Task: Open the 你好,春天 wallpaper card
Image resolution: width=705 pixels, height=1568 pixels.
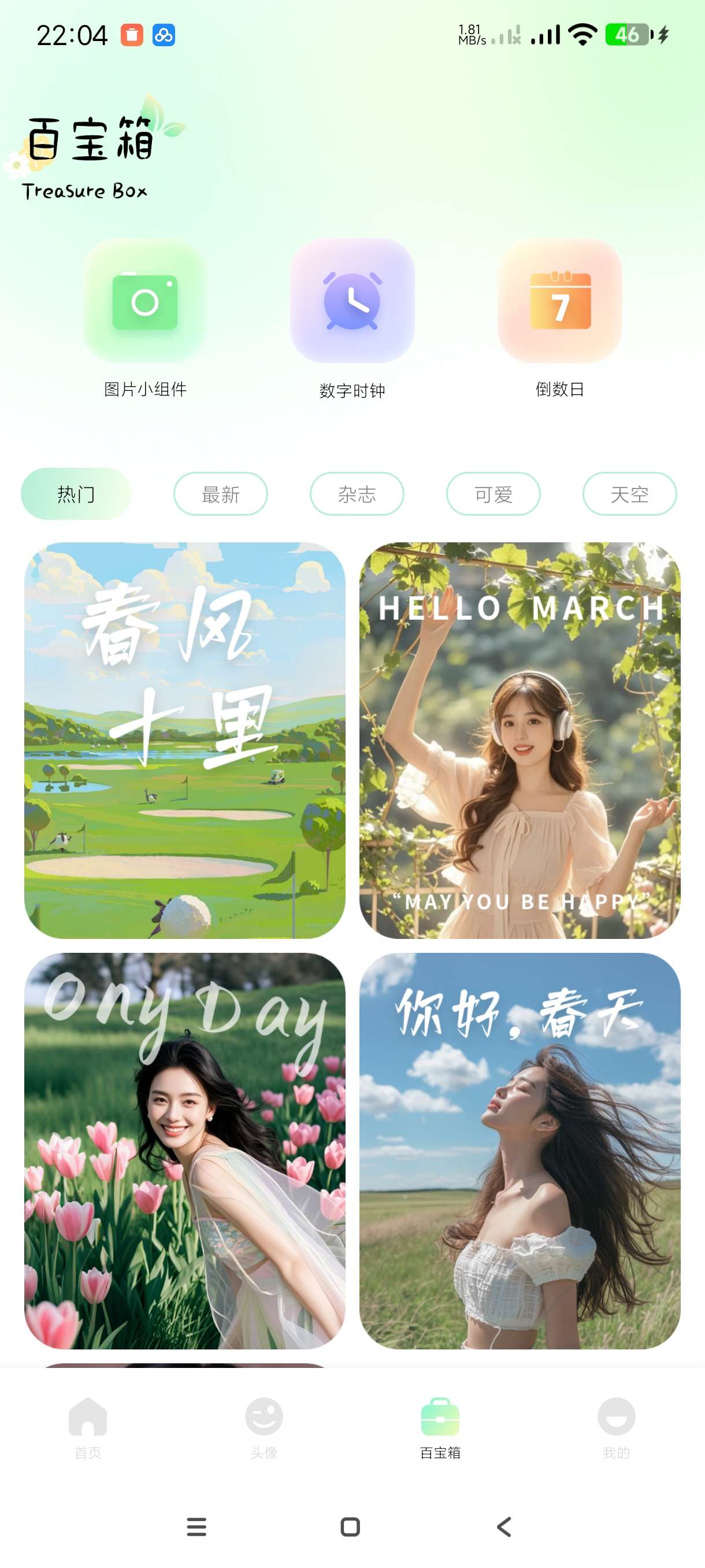Action: 520,1150
